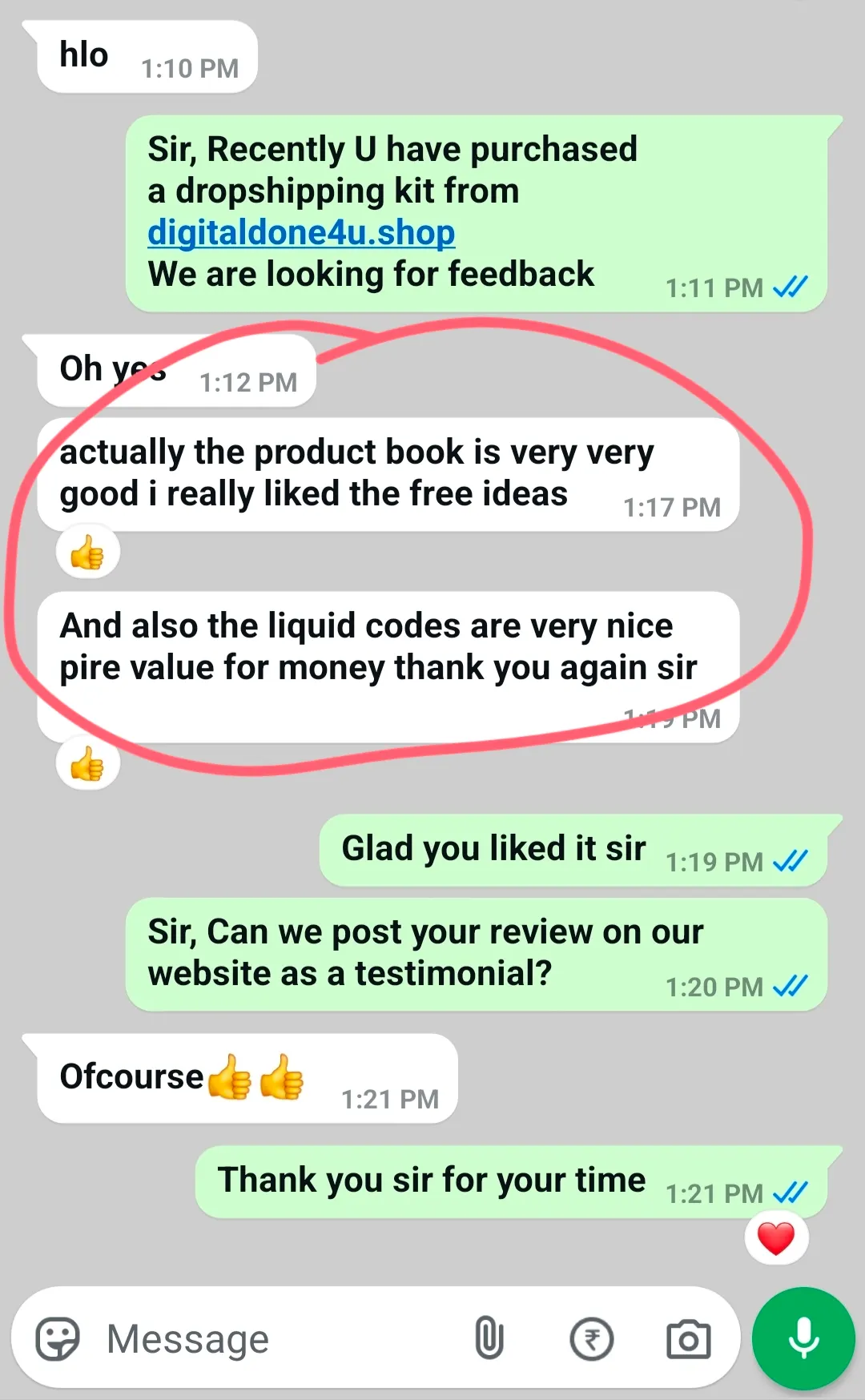Screen dimensions: 865x1400
Task: Attach a file with the paperclip icon
Action: coord(489,1339)
